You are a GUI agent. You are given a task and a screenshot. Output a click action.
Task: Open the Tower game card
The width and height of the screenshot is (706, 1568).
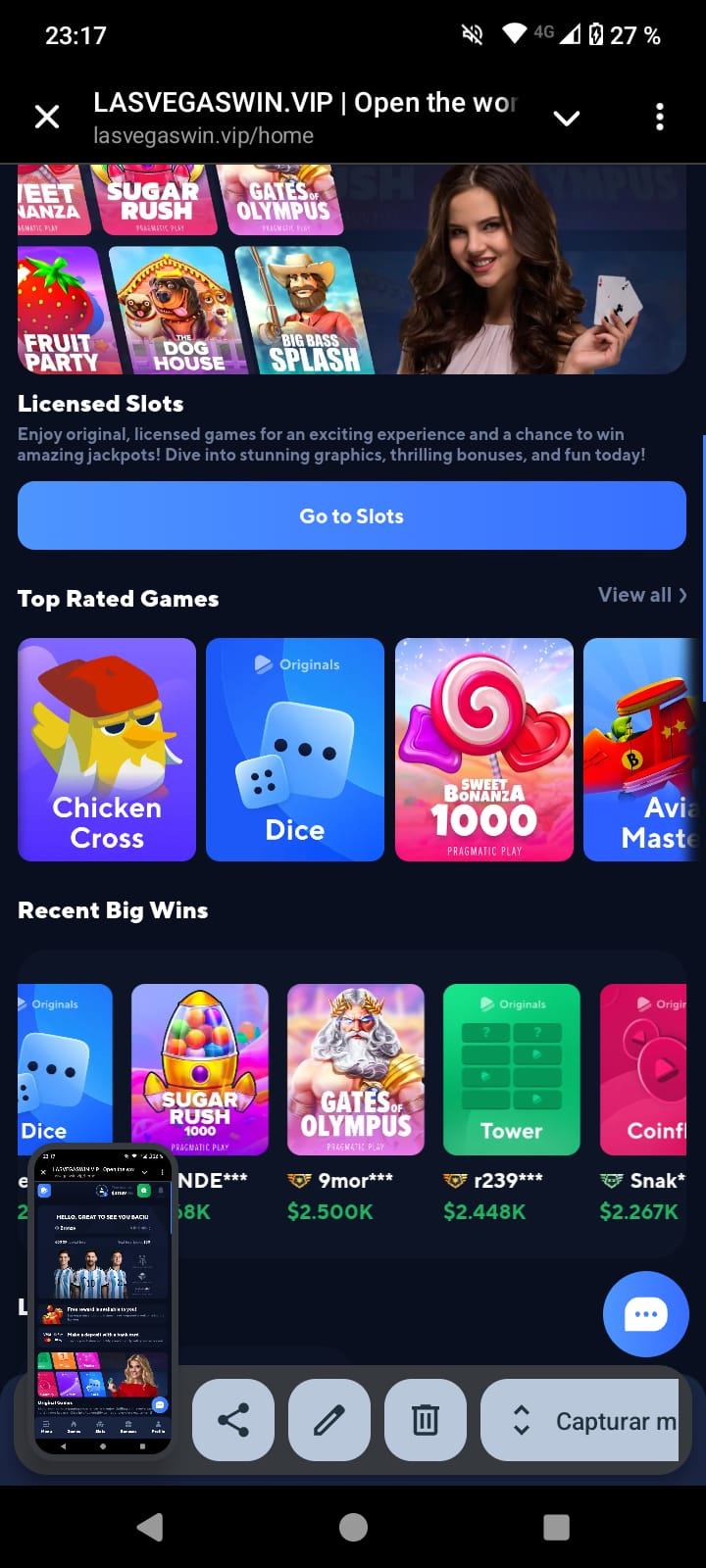(512, 1069)
